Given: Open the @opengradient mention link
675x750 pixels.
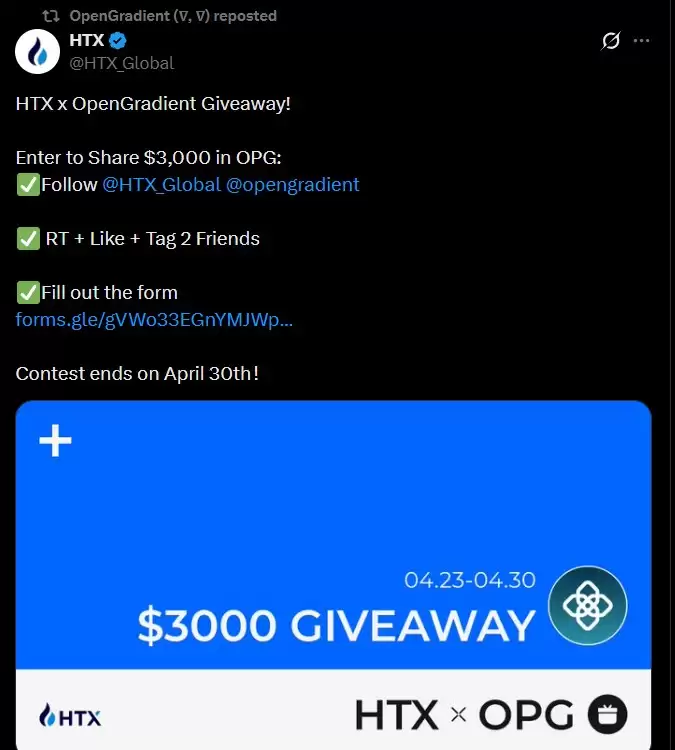Looking at the screenshot, I should tap(293, 185).
